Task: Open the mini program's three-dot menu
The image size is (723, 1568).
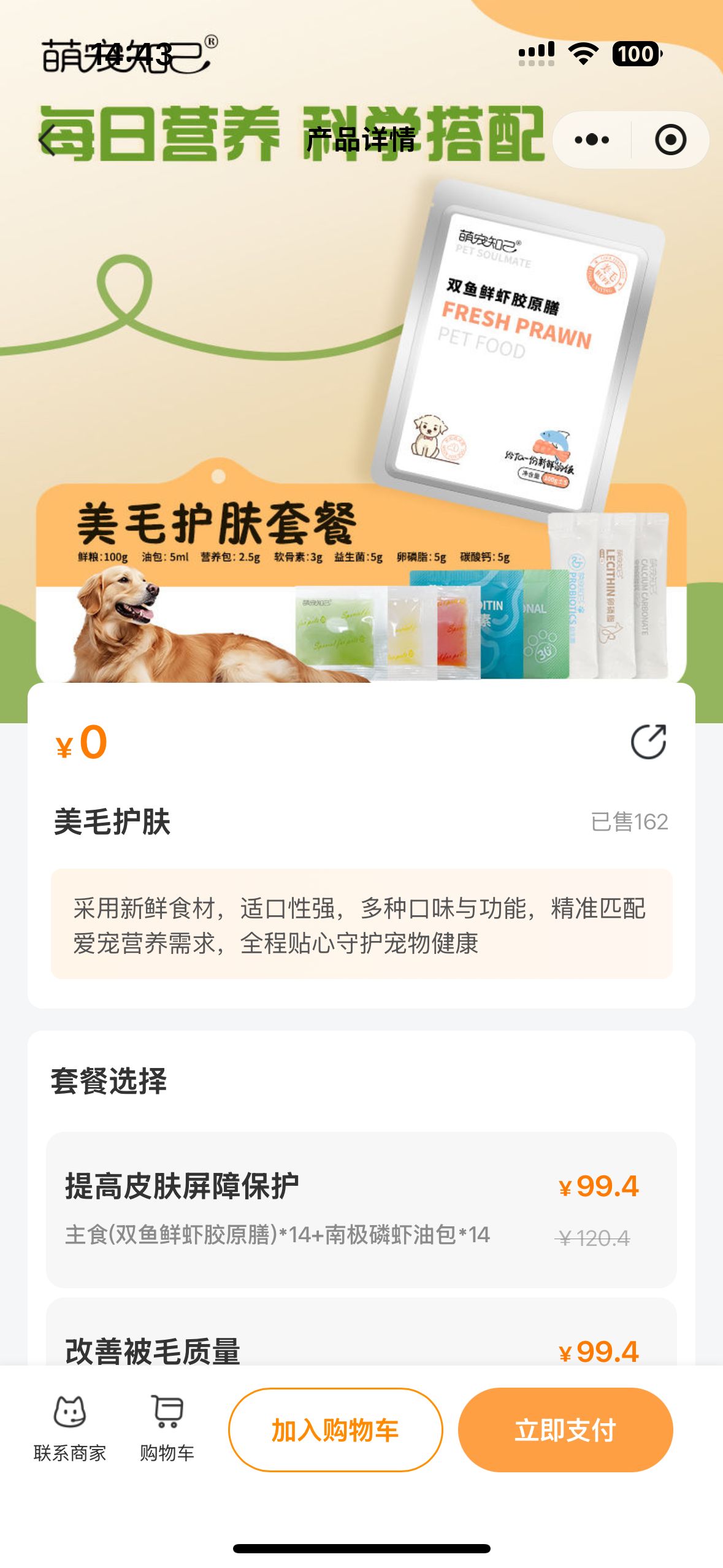Action: click(592, 140)
